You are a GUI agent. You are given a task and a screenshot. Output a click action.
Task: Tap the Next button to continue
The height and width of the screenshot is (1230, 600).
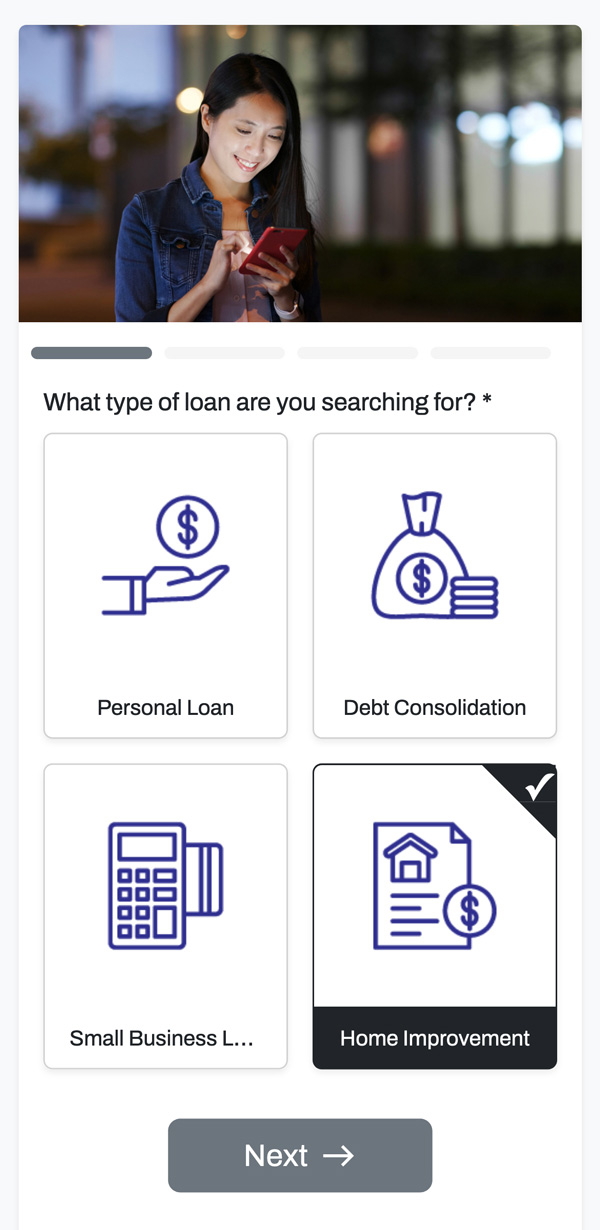click(300, 1155)
